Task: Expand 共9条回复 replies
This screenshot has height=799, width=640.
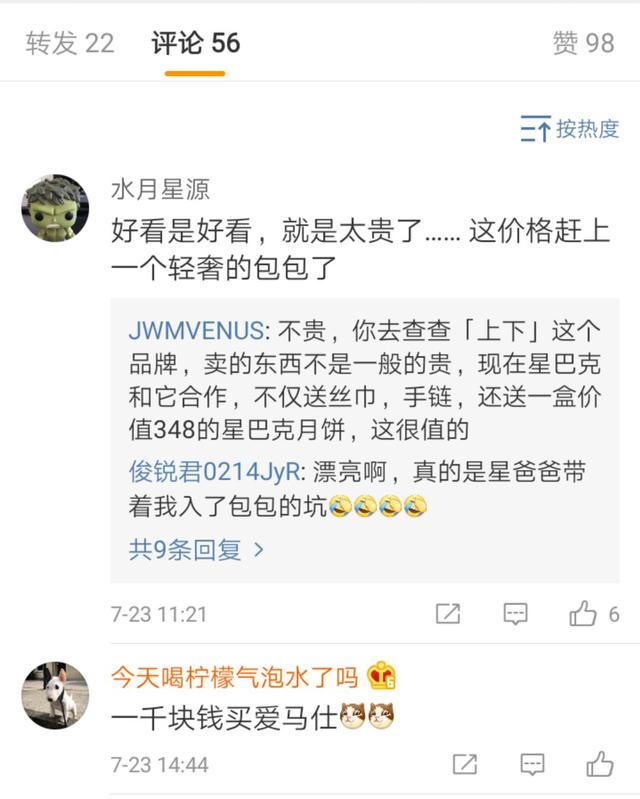Action: coord(196,549)
